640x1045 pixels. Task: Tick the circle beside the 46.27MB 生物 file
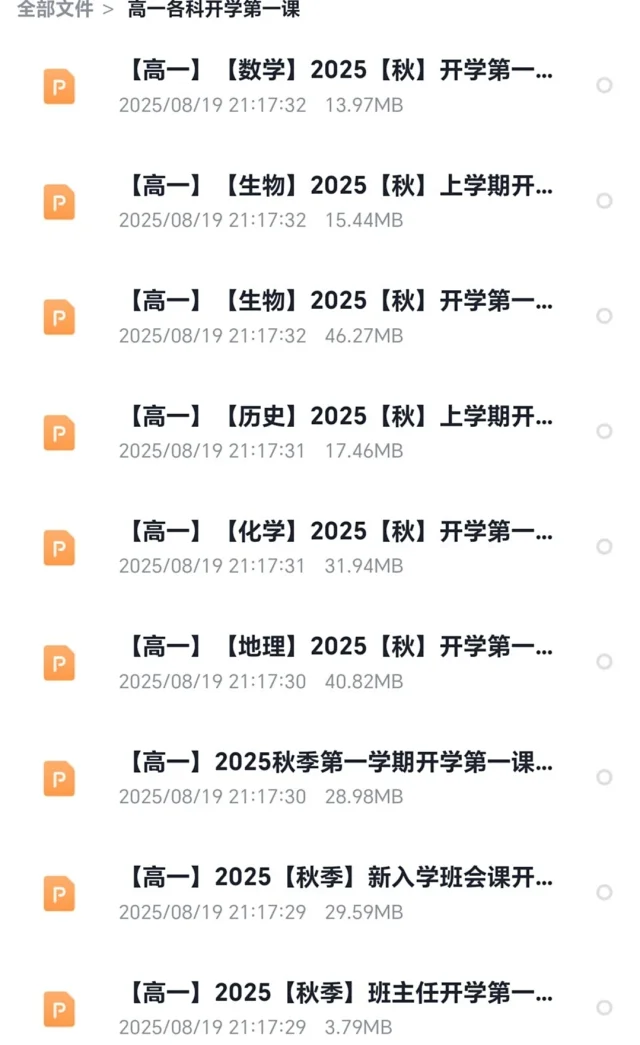pyautogui.click(x=604, y=316)
